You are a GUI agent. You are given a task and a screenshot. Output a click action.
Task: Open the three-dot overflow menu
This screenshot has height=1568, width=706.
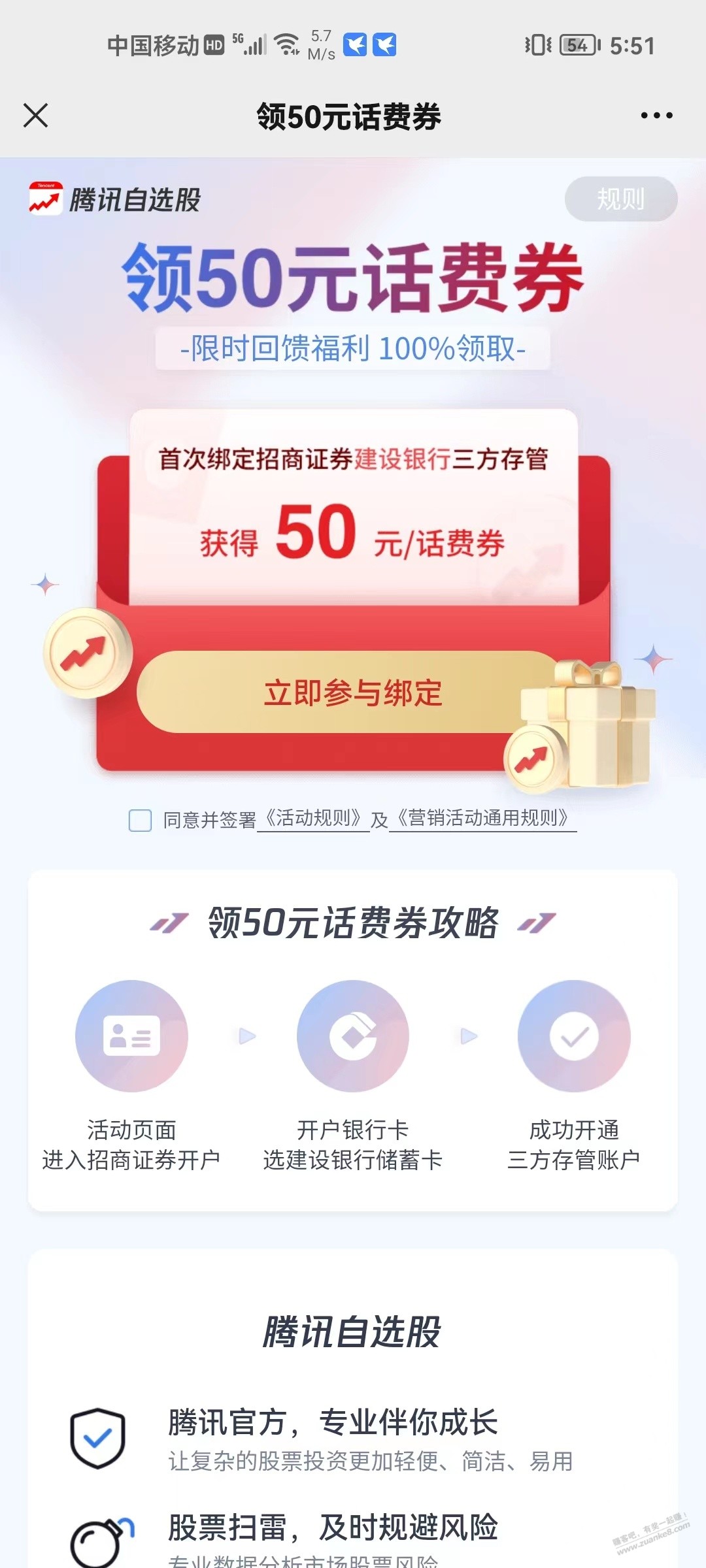pos(656,116)
